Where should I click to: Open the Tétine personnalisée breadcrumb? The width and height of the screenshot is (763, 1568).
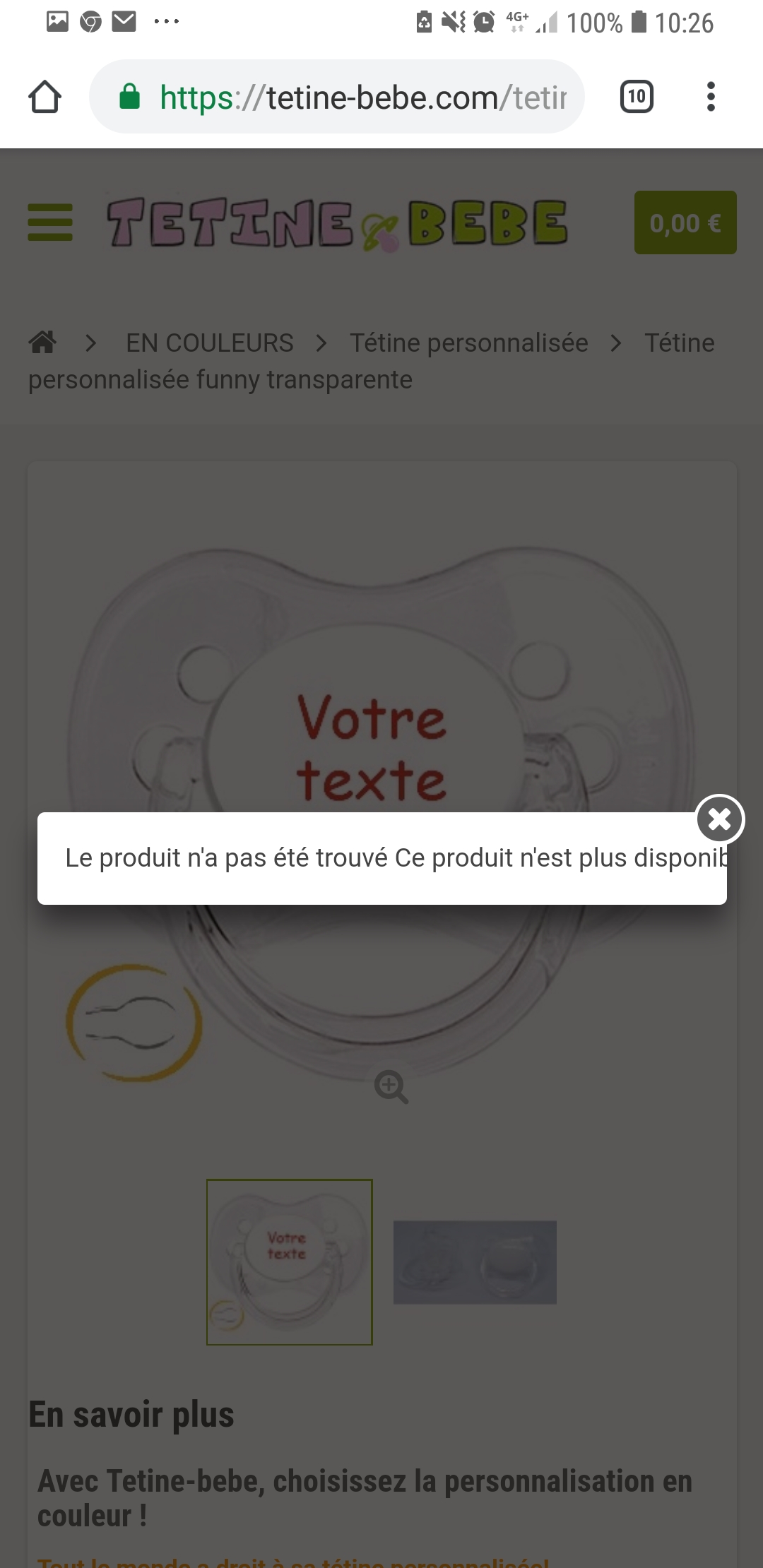coord(468,343)
